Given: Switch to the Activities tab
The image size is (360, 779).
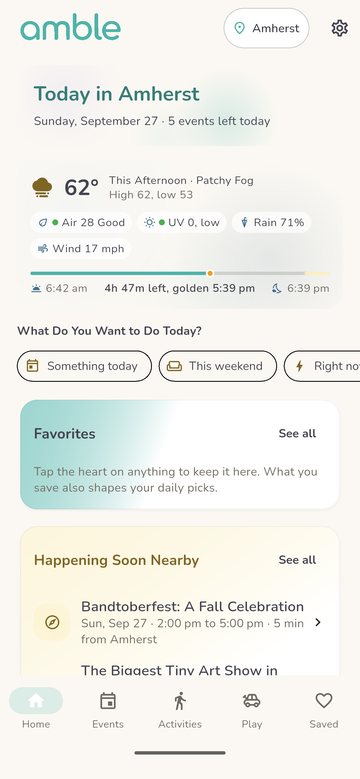Looking at the screenshot, I should coord(180,710).
